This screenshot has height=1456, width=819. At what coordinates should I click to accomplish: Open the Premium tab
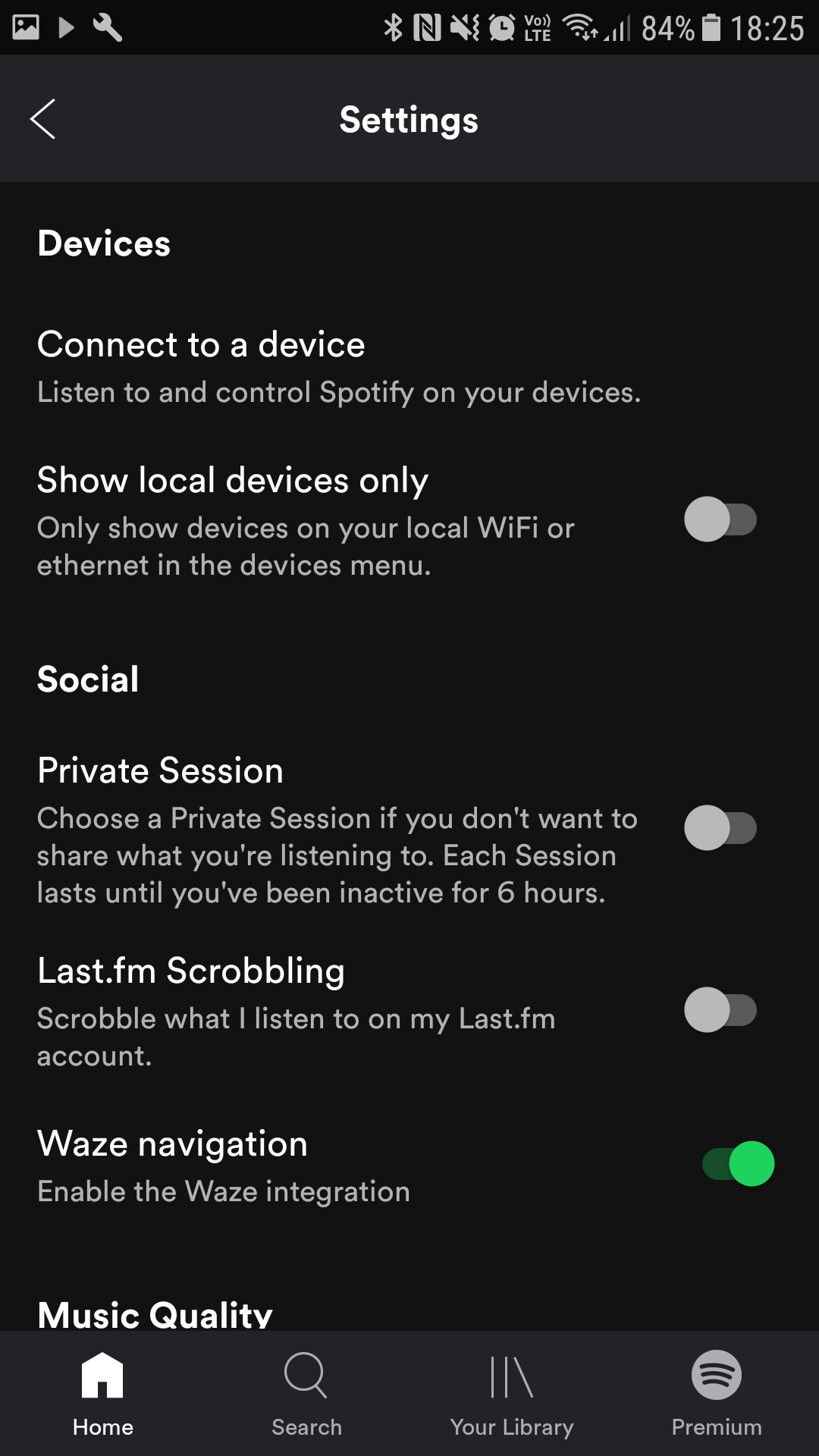pyautogui.click(x=717, y=1394)
